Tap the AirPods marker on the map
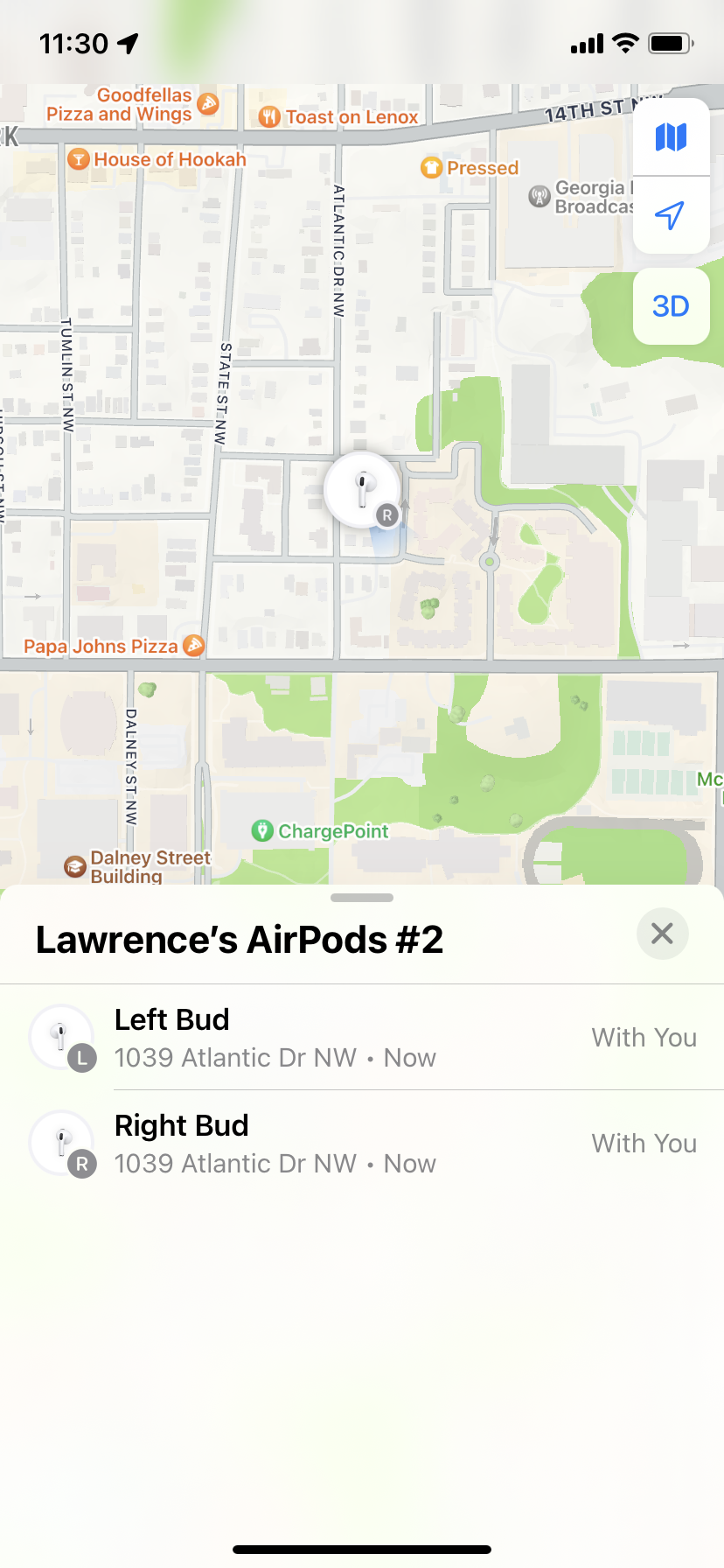 [x=363, y=489]
